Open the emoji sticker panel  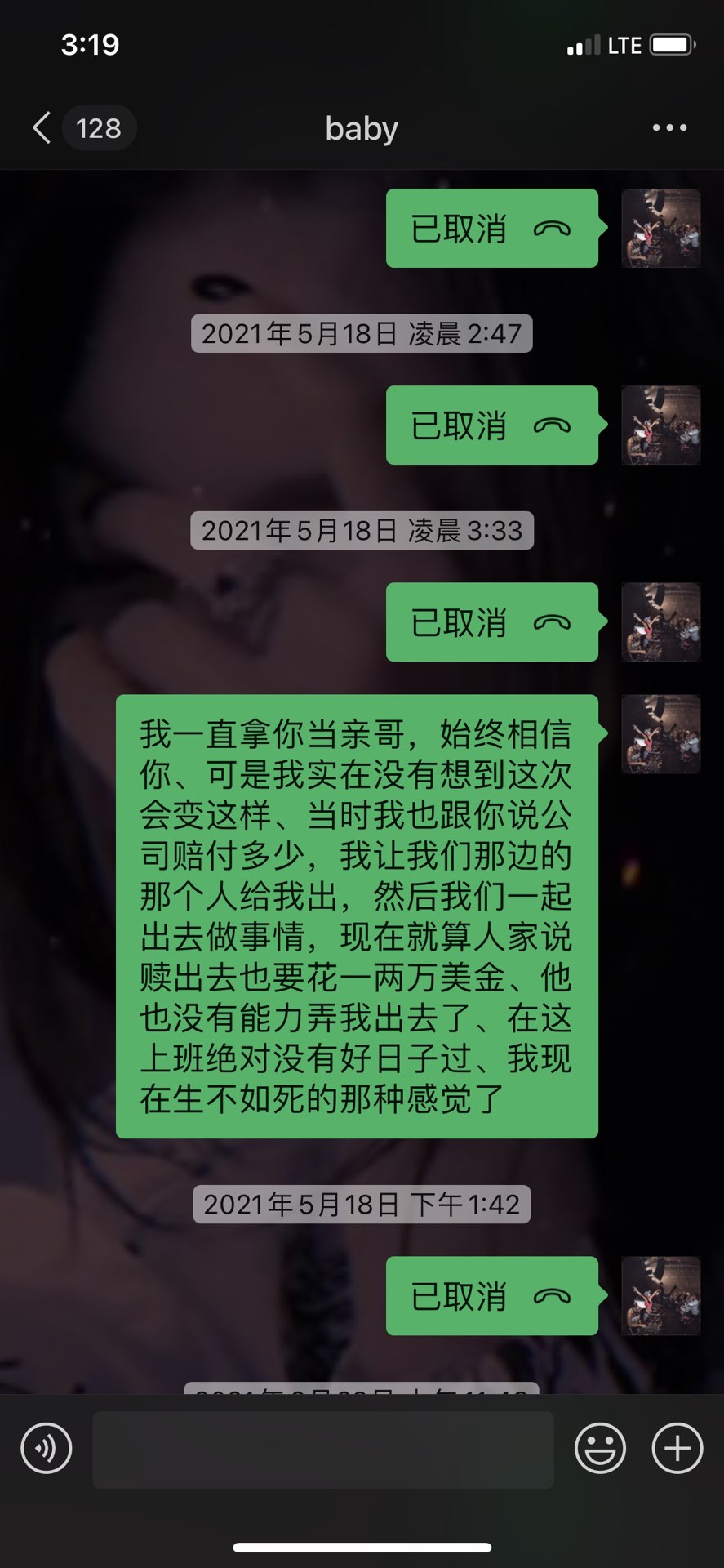click(x=600, y=1448)
